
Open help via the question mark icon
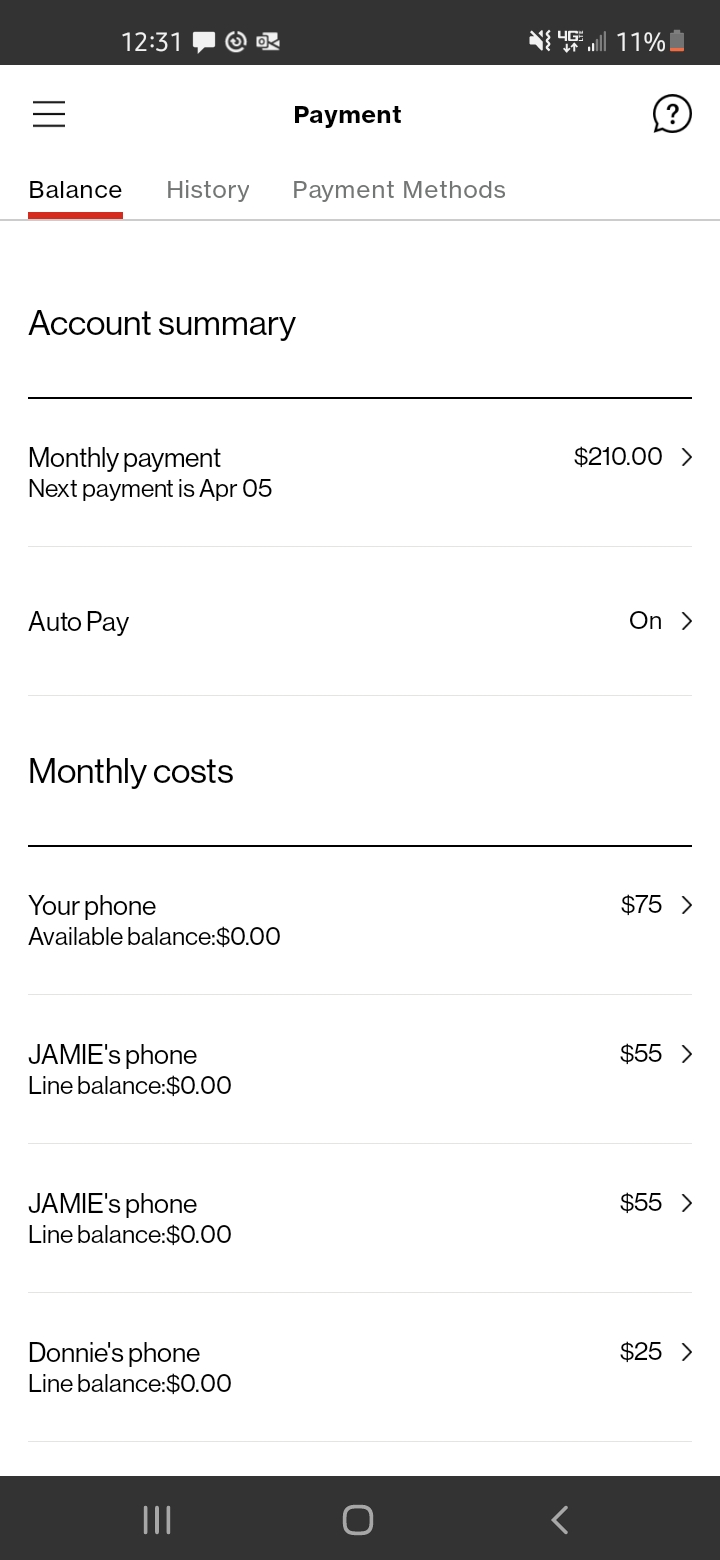point(672,114)
